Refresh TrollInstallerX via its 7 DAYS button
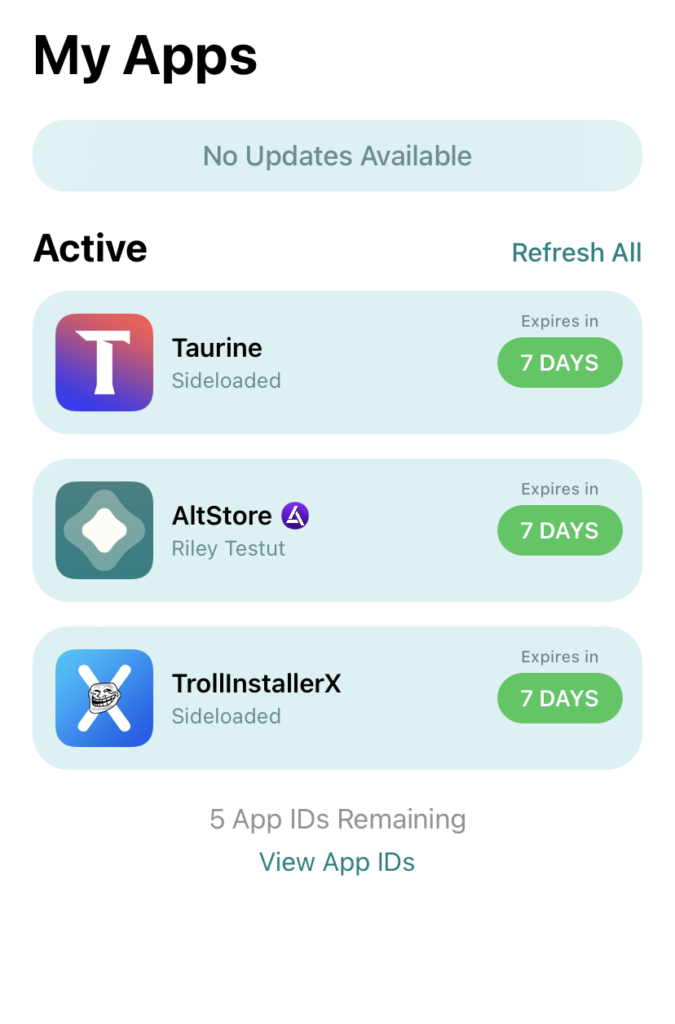The image size is (675, 1024). point(559,699)
